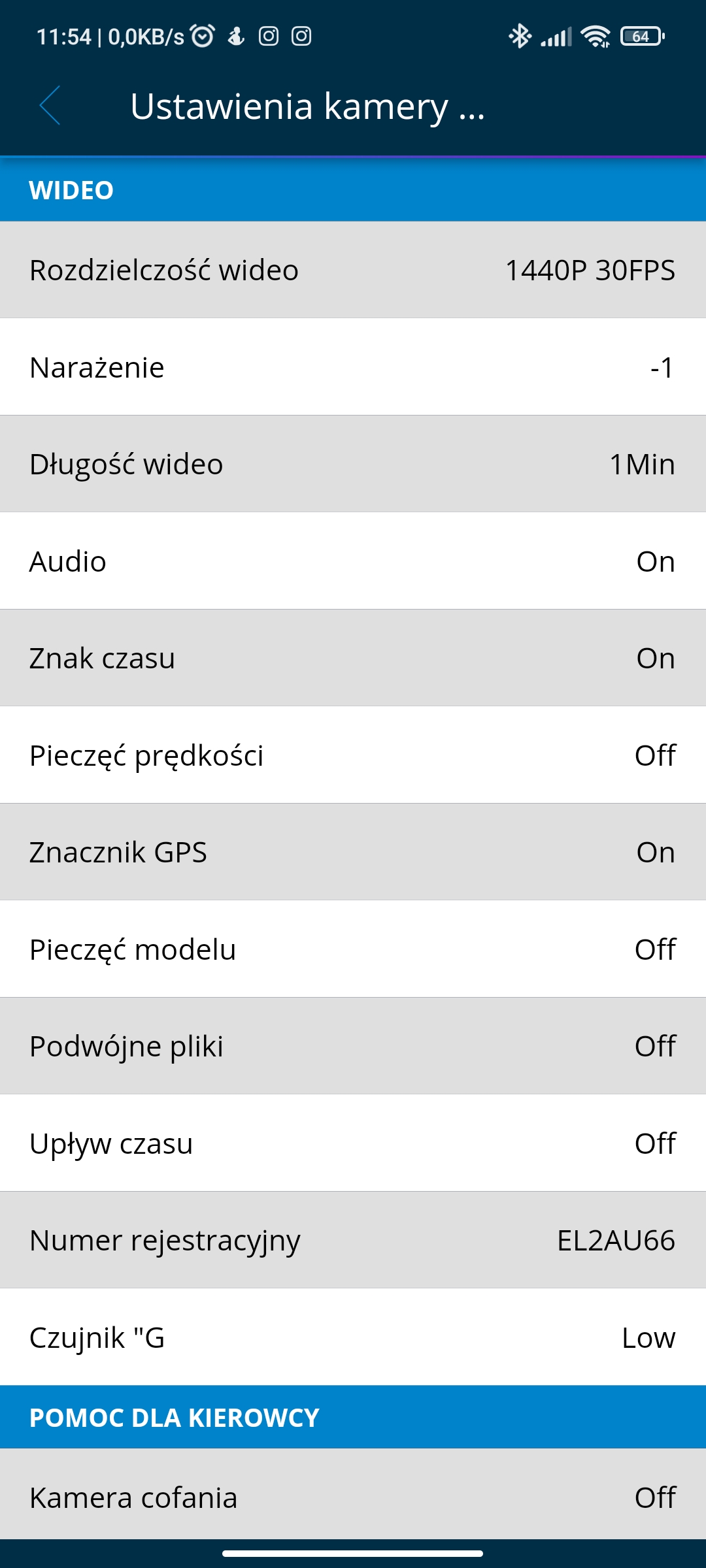Open Rozdzielczość wideo setting
Screen dimensions: 706x1568
[x=353, y=270]
